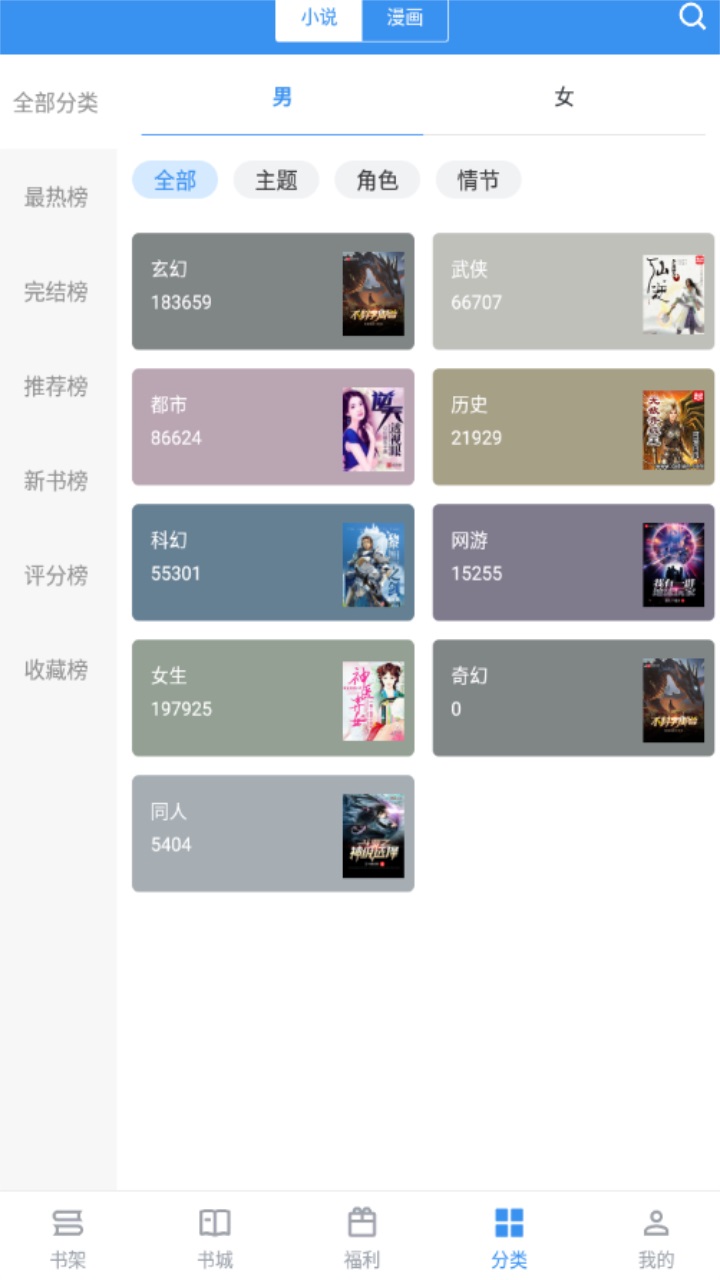This screenshot has height=1280, width=720.
Task: Select the 女 gender tab
Action: pos(563,97)
